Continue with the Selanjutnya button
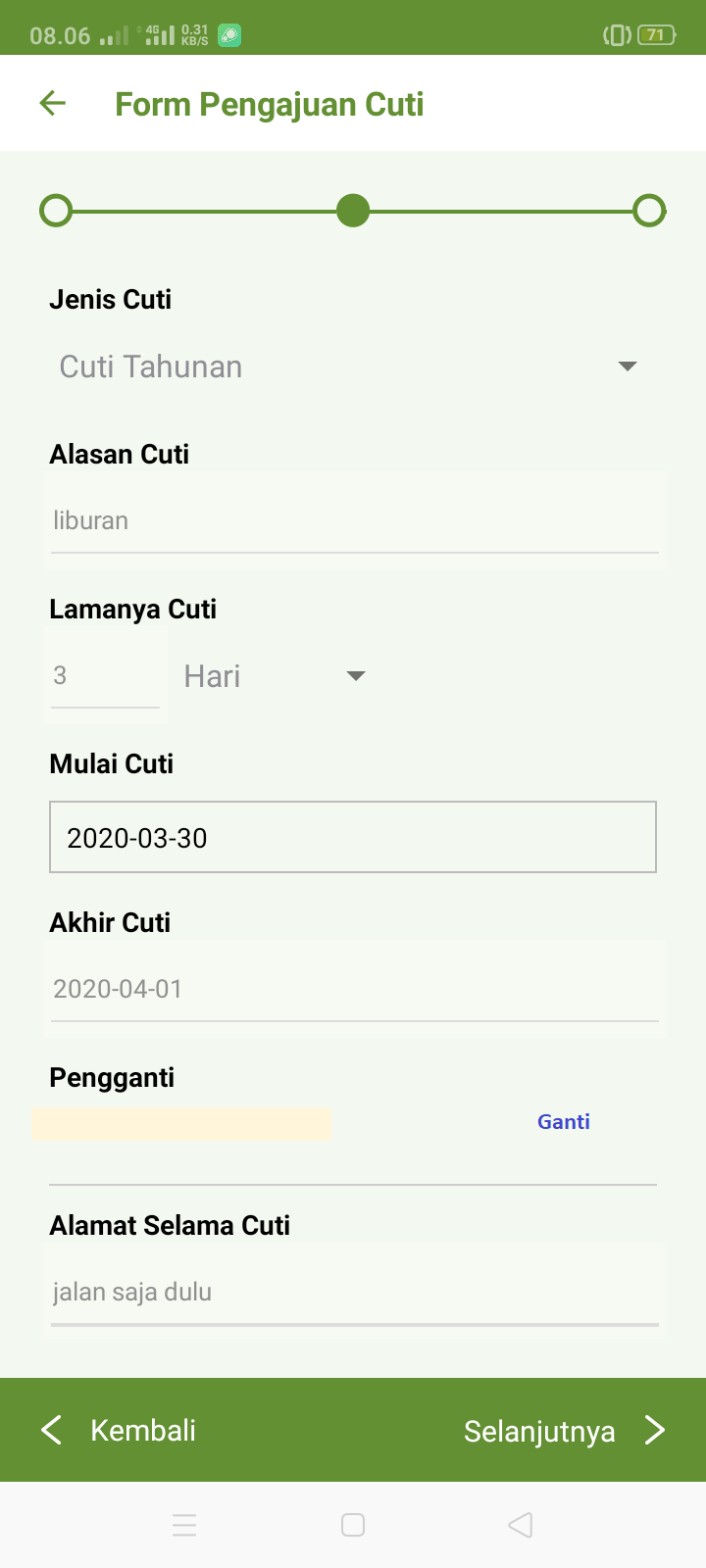Viewport: 706px width, 1568px height. coord(566,1431)
